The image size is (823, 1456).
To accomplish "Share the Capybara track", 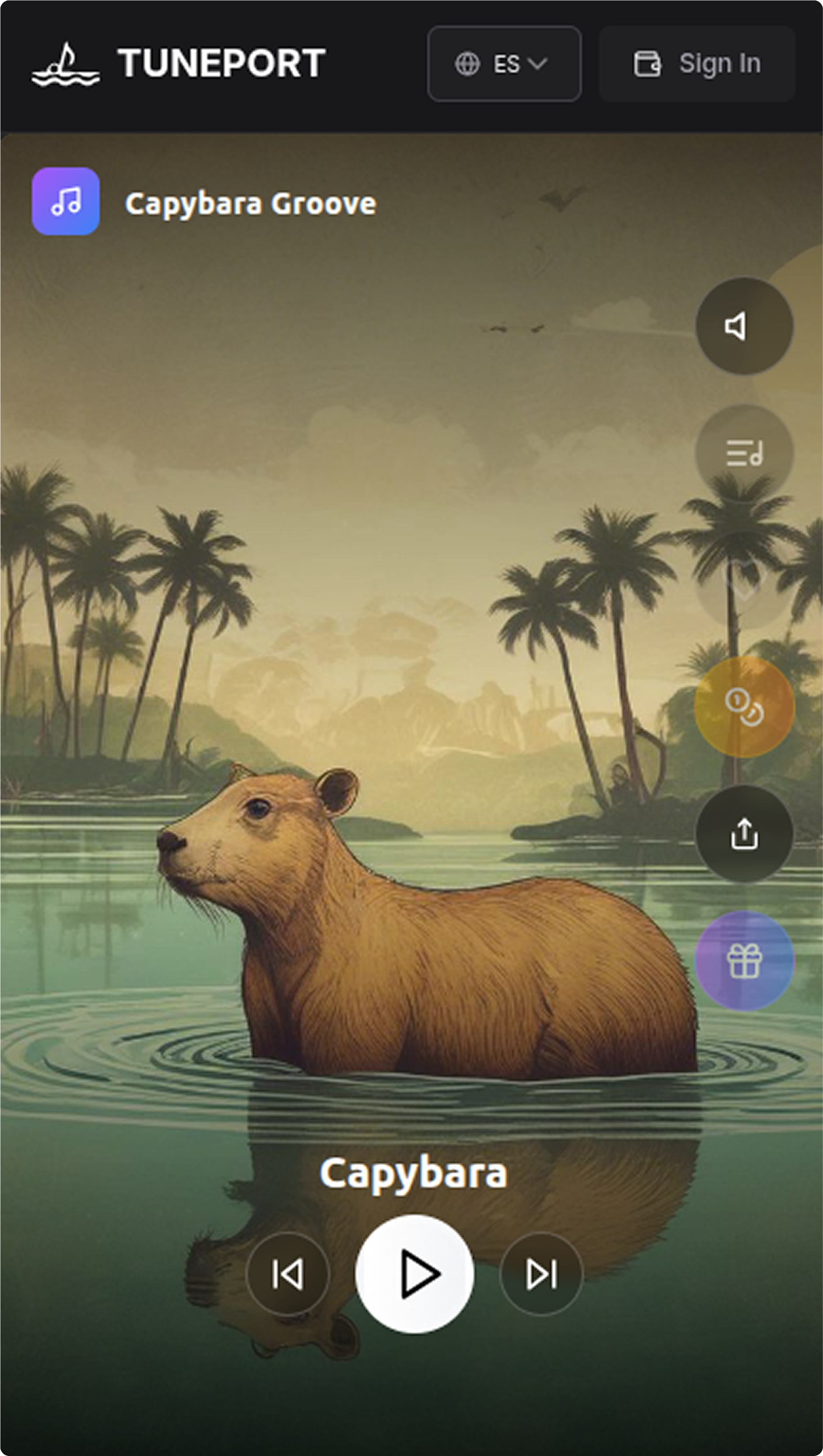I will (x=743, y=834).
